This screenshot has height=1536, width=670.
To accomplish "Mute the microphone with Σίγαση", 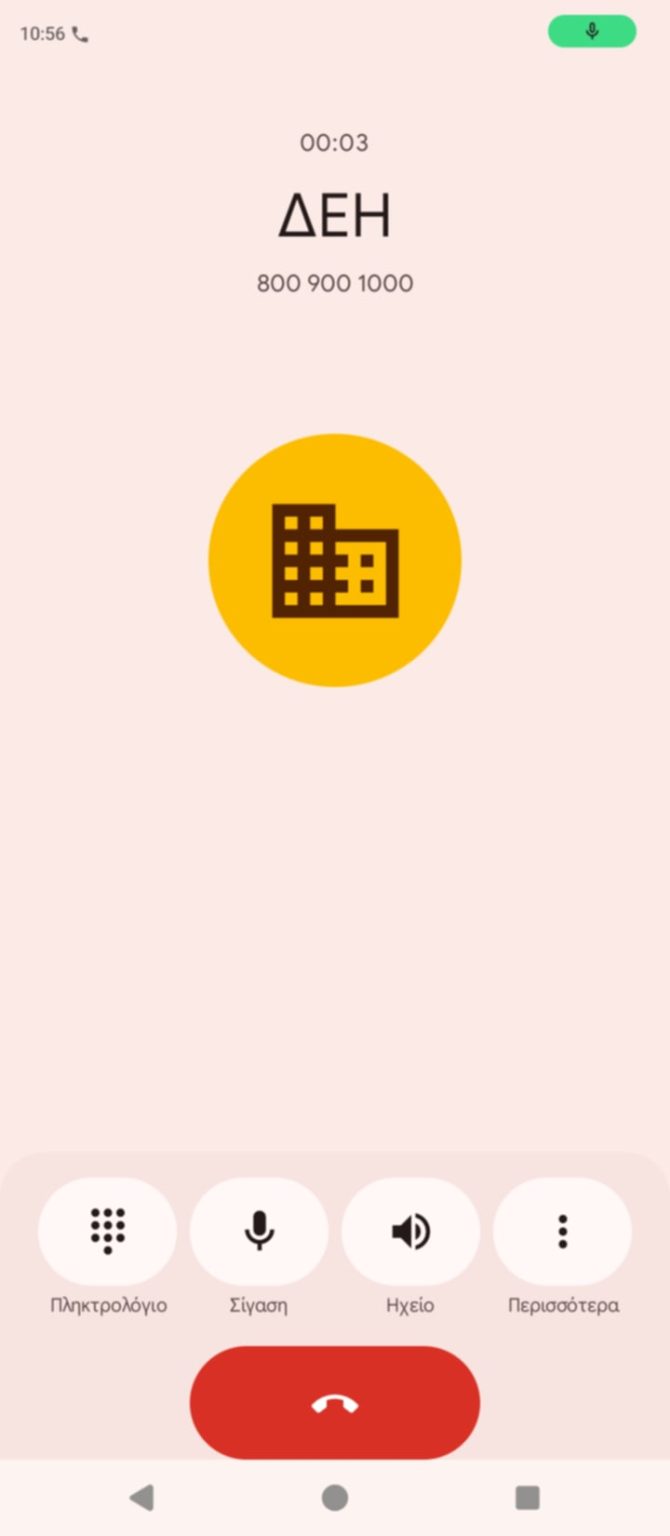I will (x=259, y=1231).
